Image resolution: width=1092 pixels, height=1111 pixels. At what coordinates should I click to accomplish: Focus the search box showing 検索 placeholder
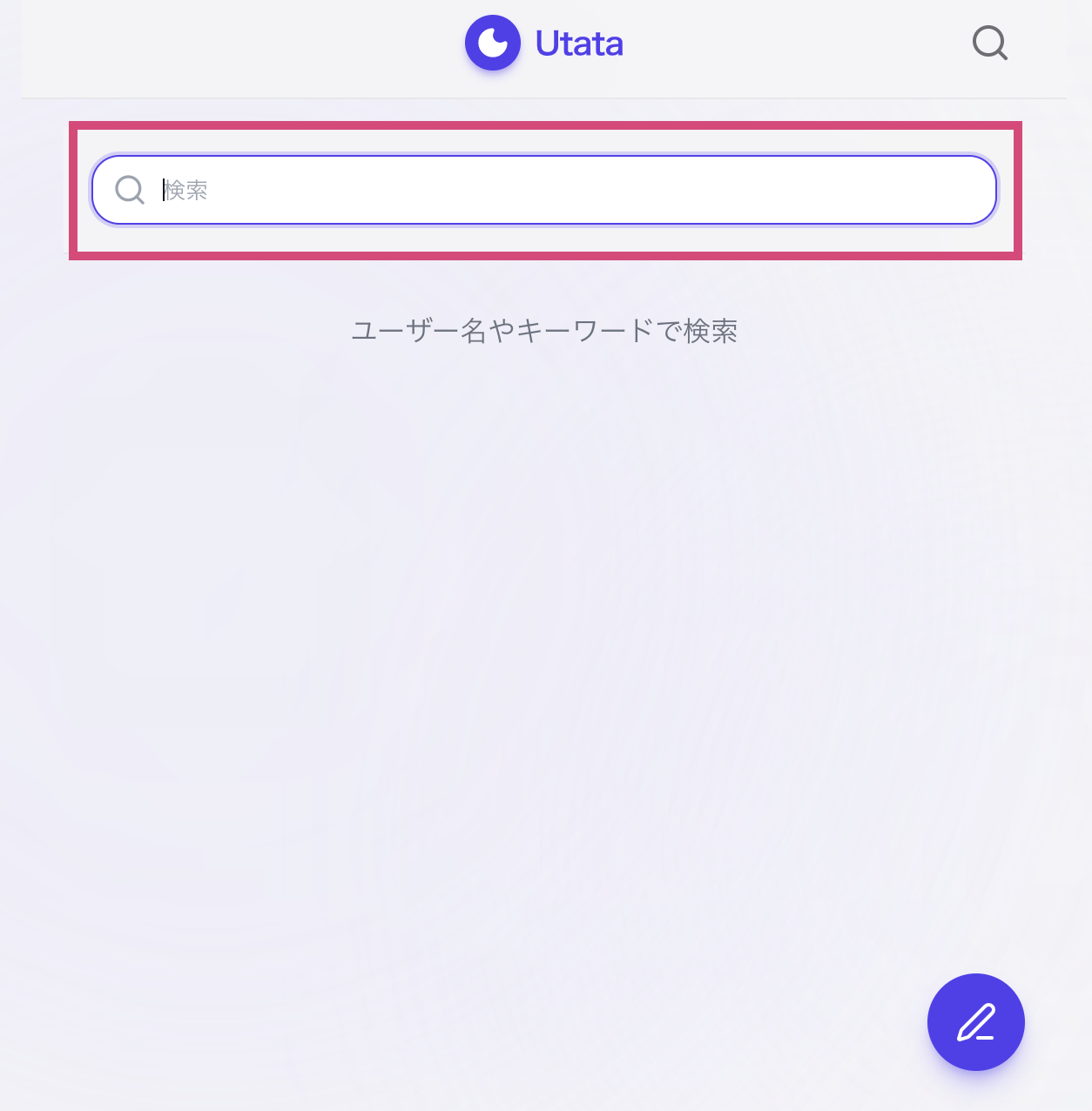click(x=544, y=190)
